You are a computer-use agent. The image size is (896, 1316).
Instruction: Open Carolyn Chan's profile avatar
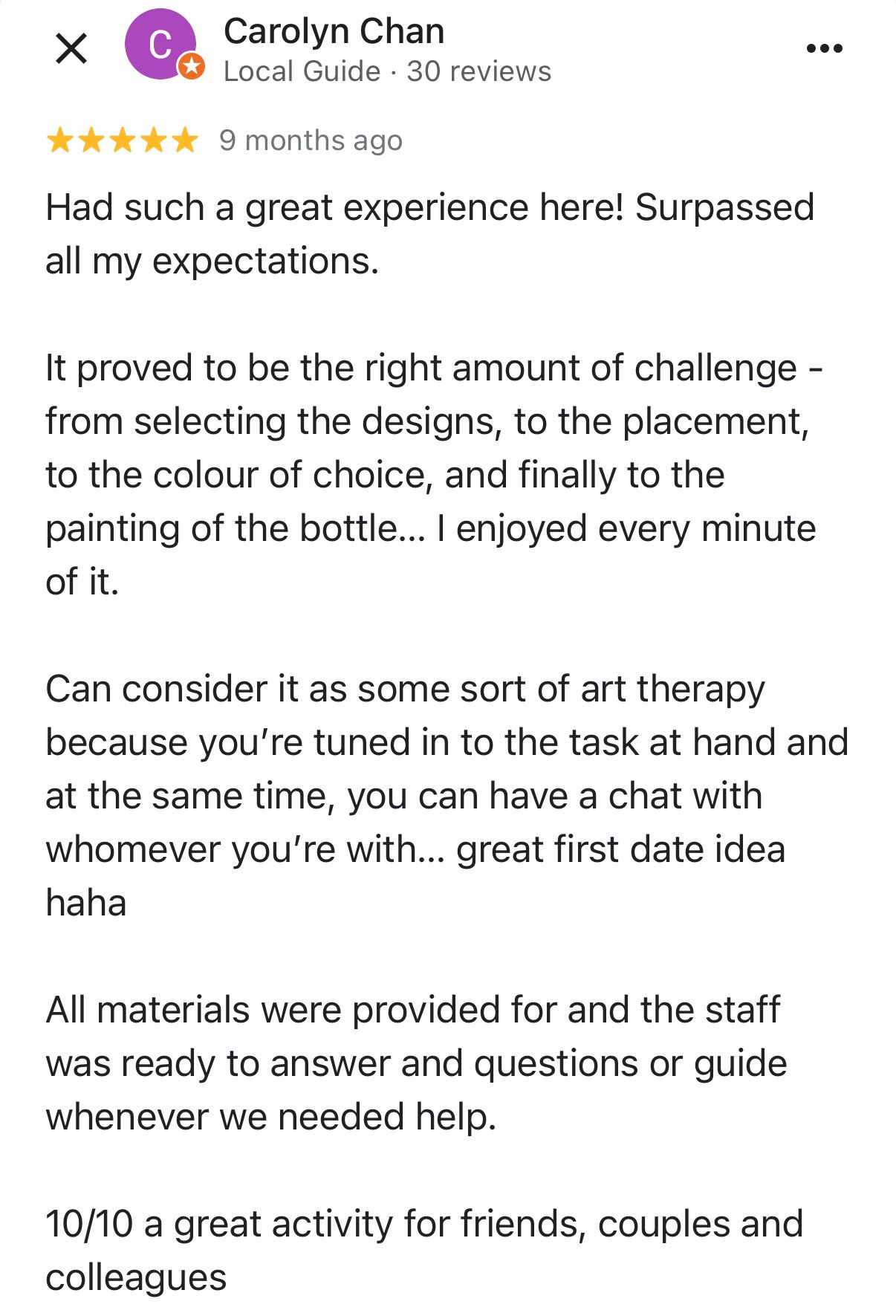tap(160, 45)
